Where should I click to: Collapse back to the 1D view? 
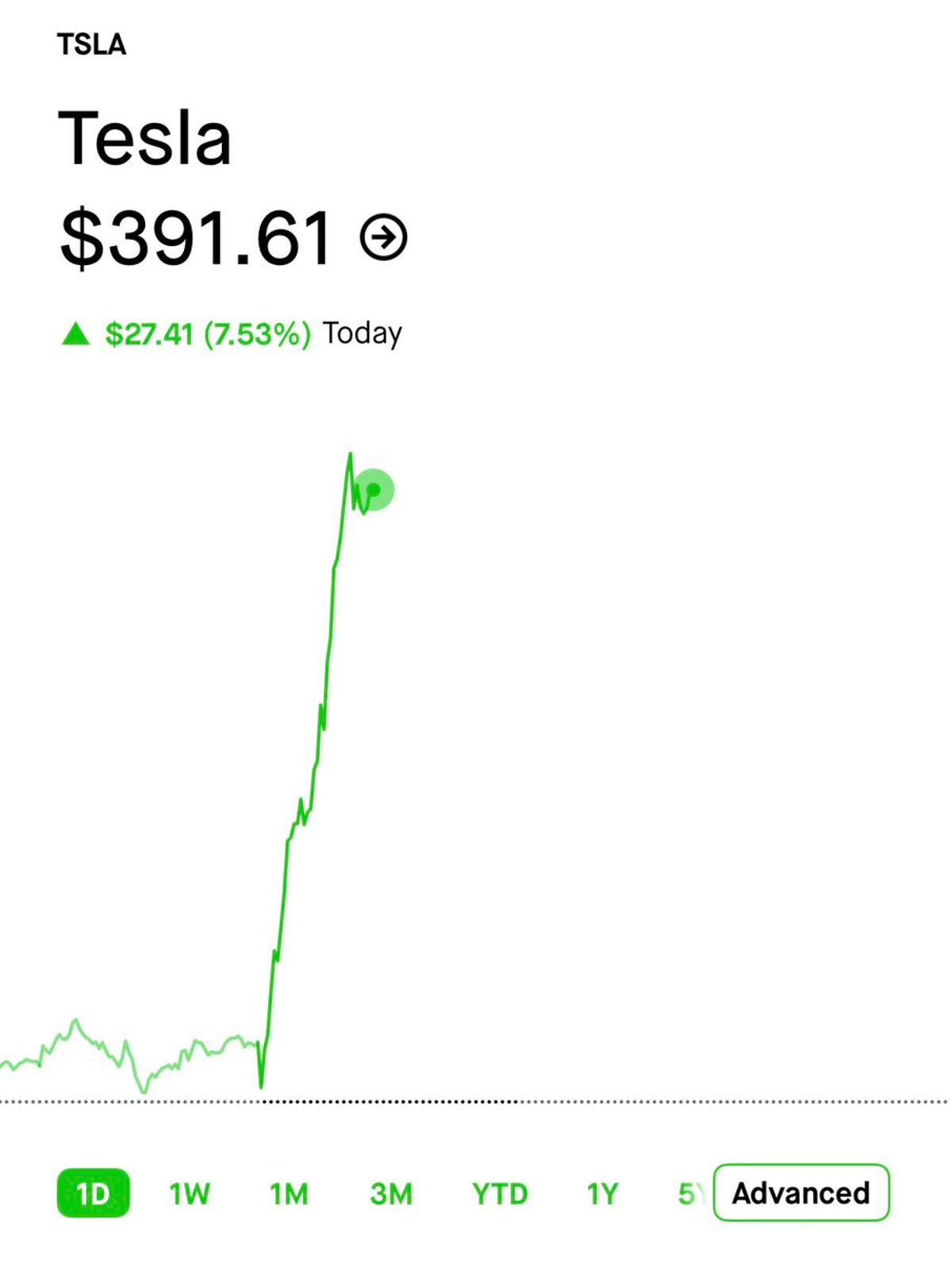94,1192
